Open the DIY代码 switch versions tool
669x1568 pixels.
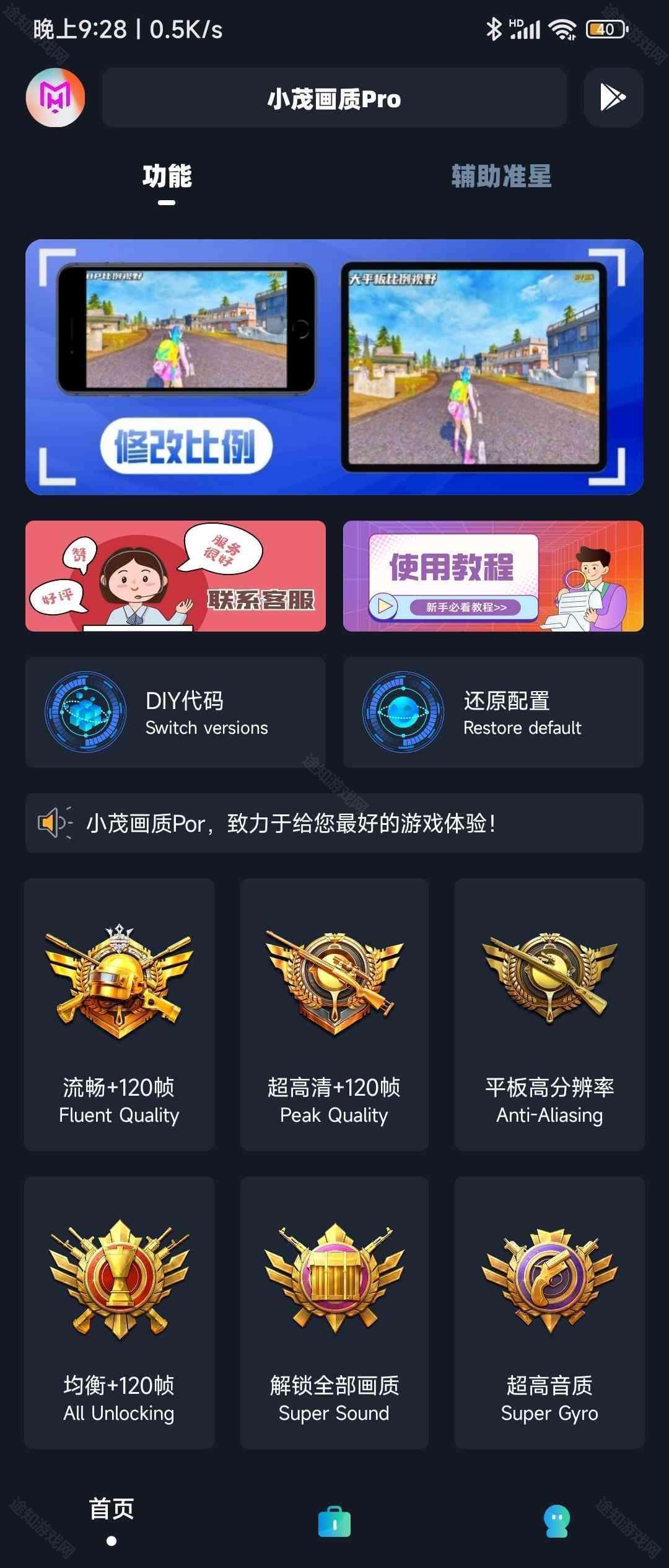(x=177, y=710)
